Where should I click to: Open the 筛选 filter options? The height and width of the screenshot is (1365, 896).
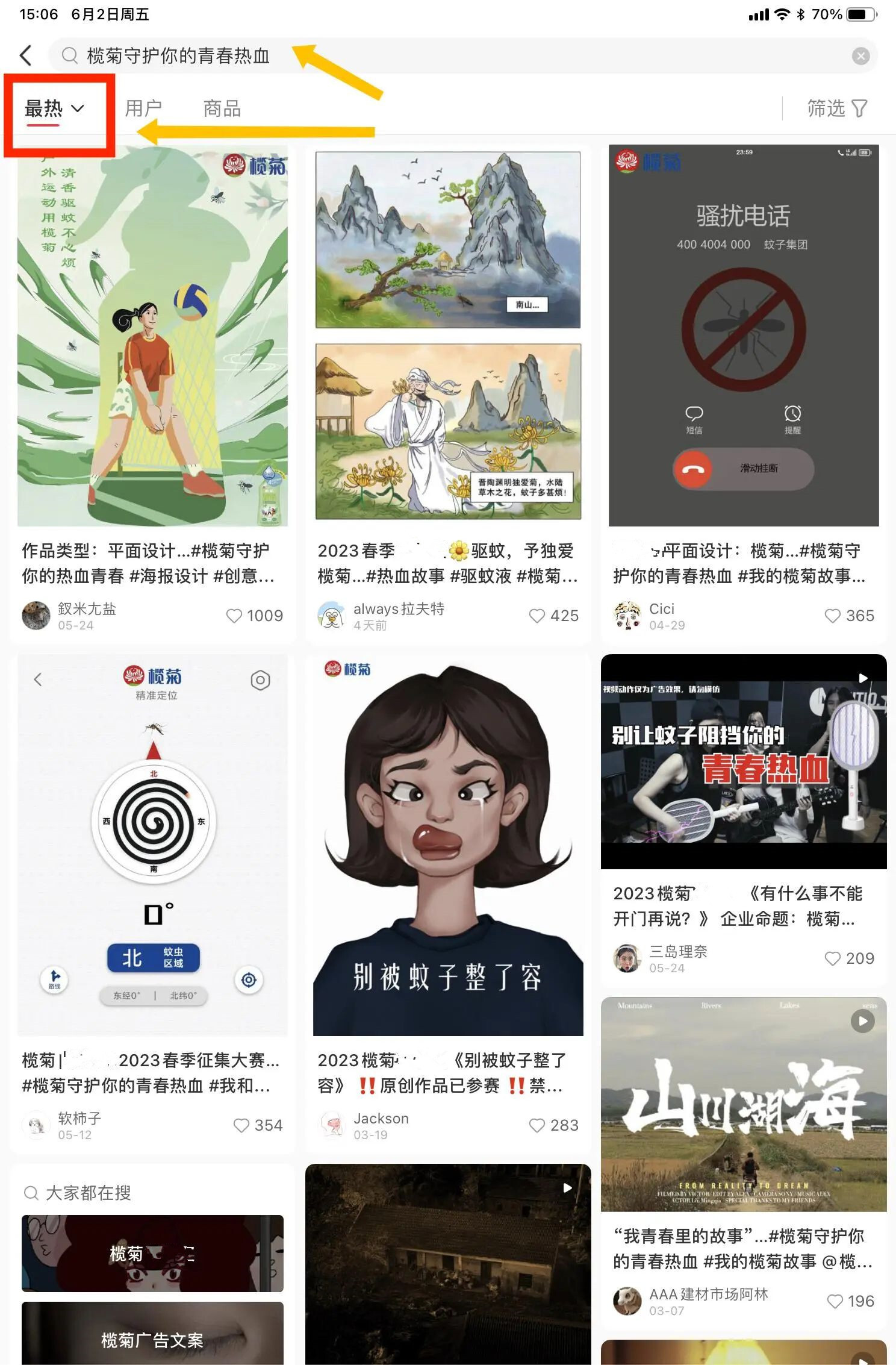coord(836,108)
